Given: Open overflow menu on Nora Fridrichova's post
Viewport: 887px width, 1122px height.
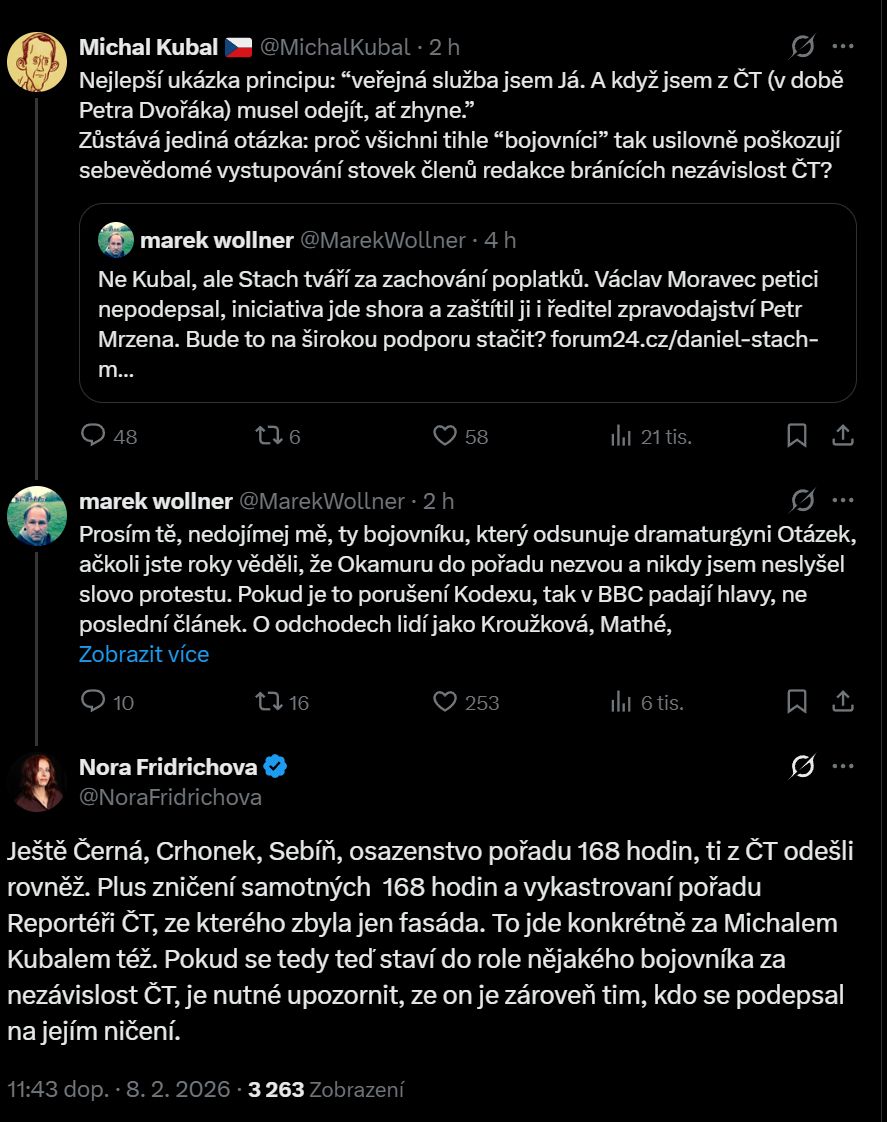Looking at the screenshot, I should tap(843, 767).
